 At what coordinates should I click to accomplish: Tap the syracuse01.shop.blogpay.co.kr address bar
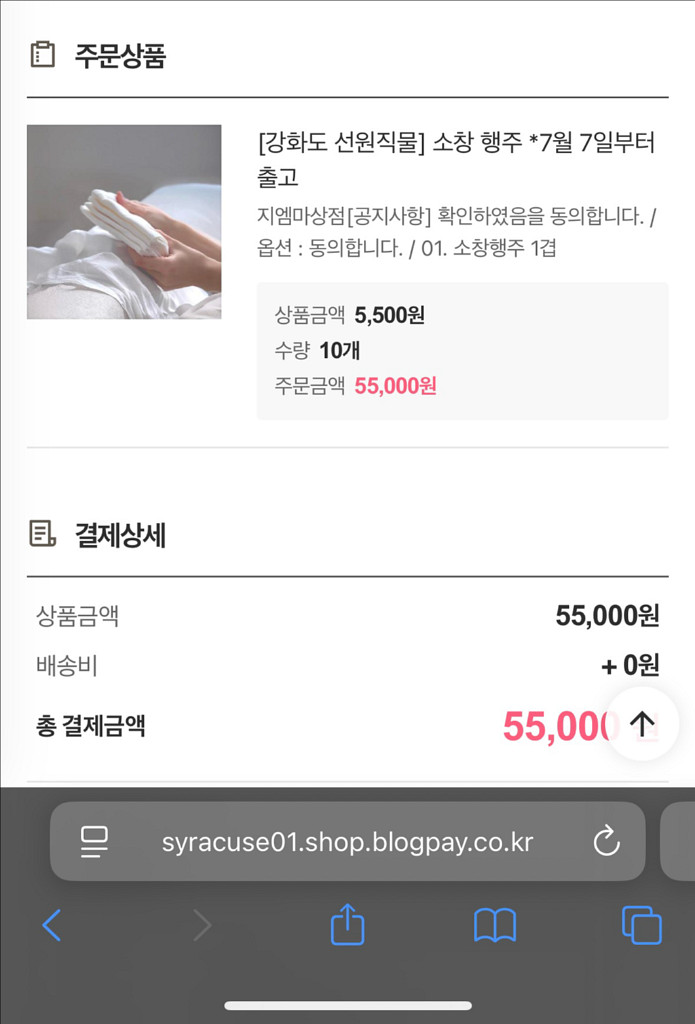click(347, 842)
